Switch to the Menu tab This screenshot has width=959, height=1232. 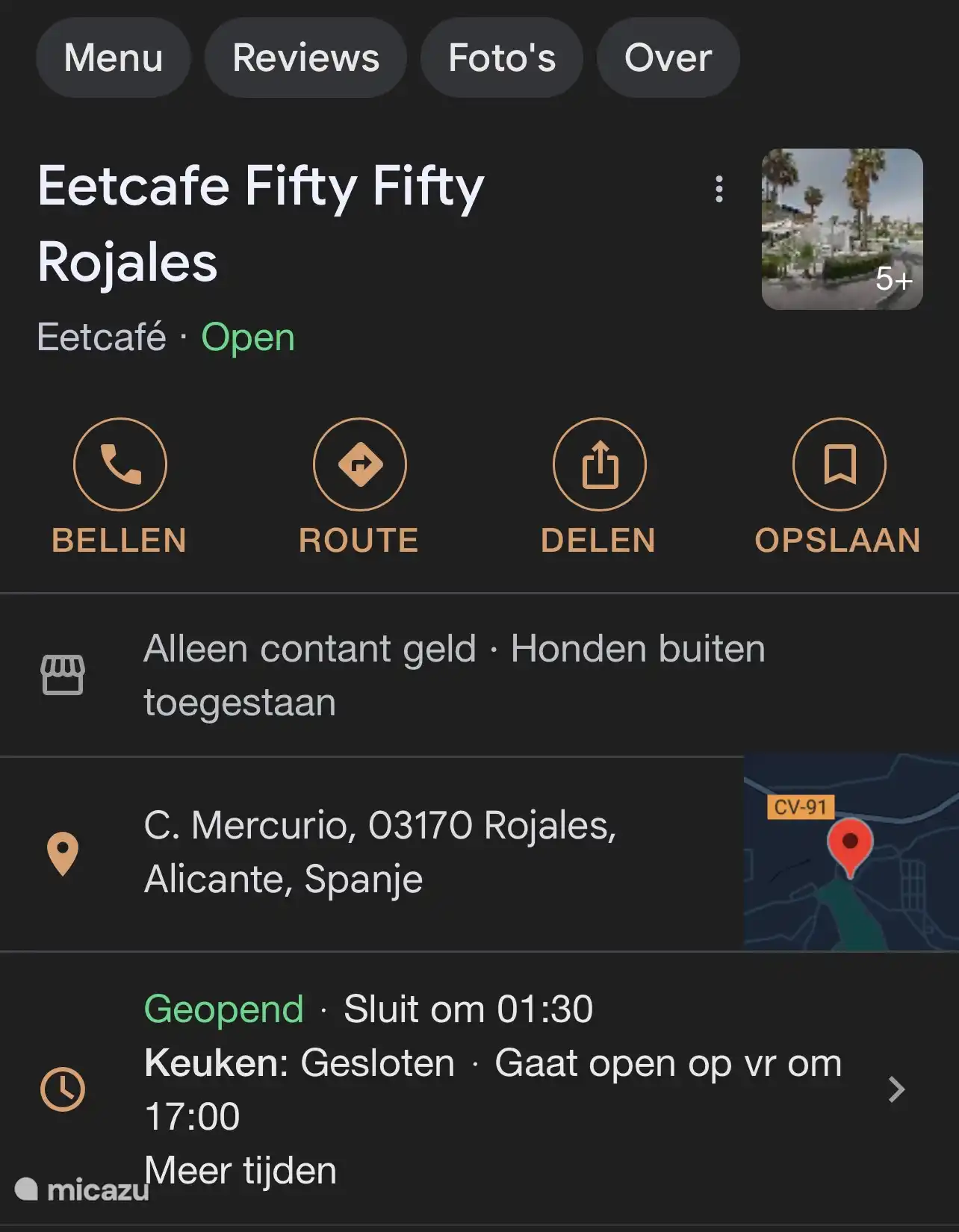tap(113, 57)
